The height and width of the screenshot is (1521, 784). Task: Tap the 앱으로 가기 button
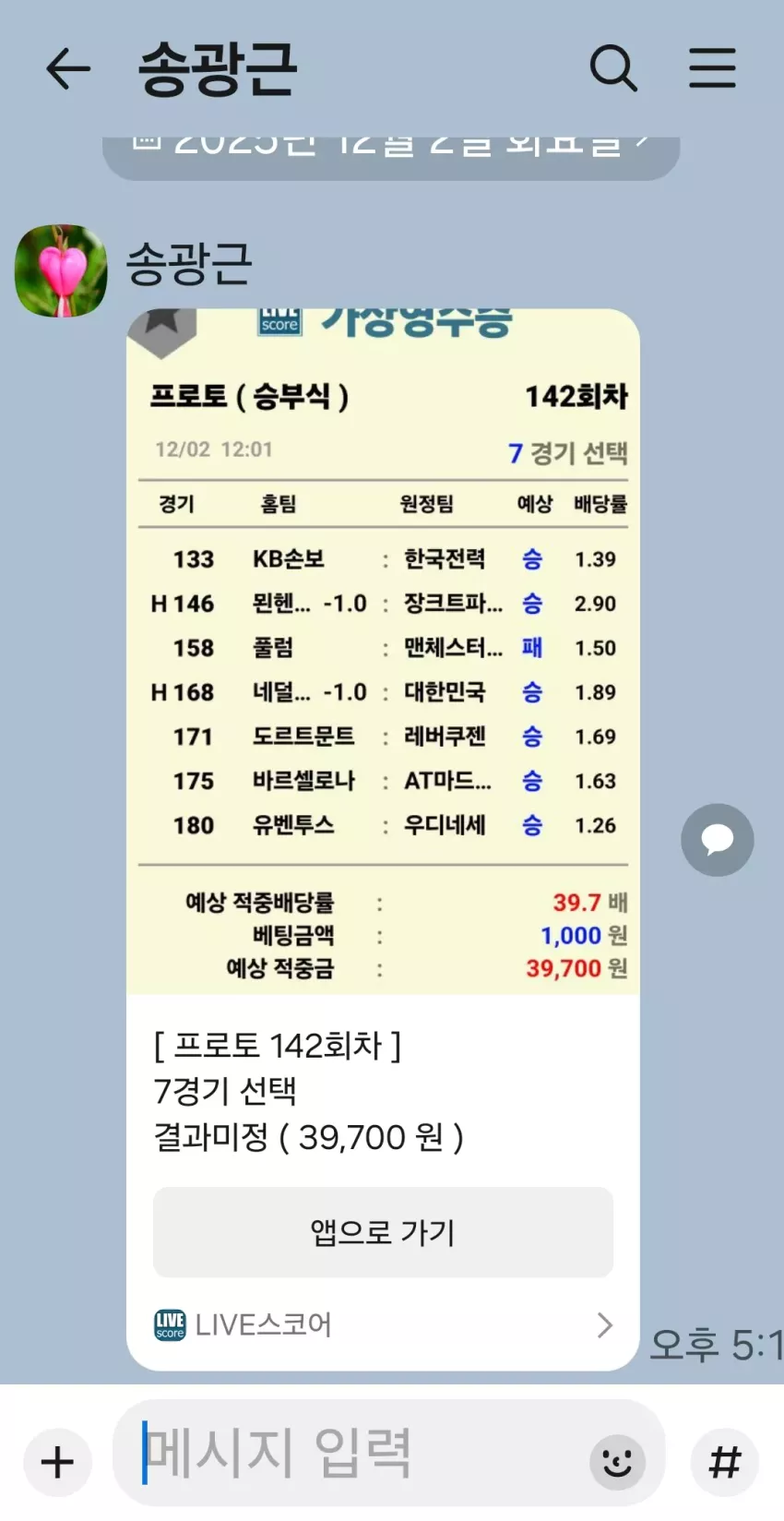(x=383, y=1232)
